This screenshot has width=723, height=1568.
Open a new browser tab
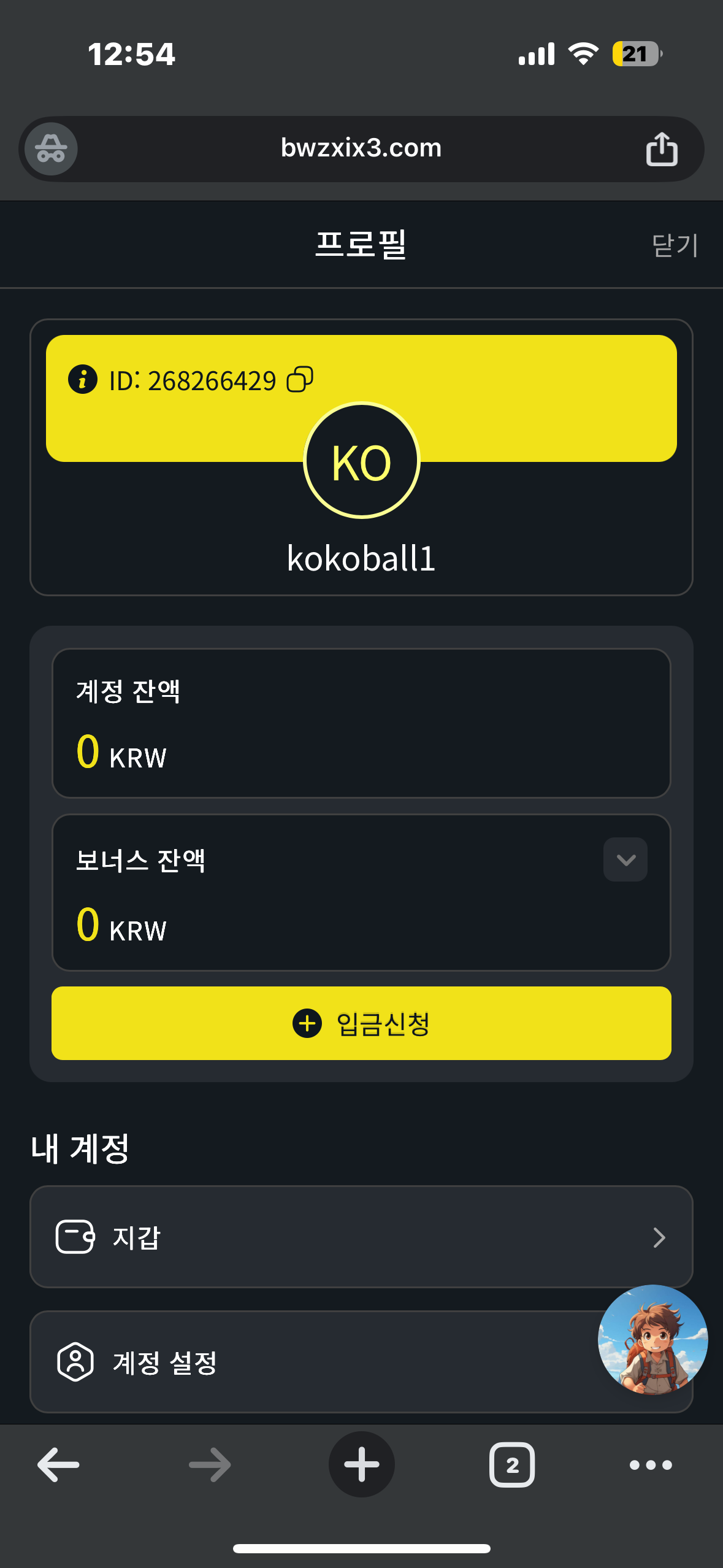pos(361,1464)
